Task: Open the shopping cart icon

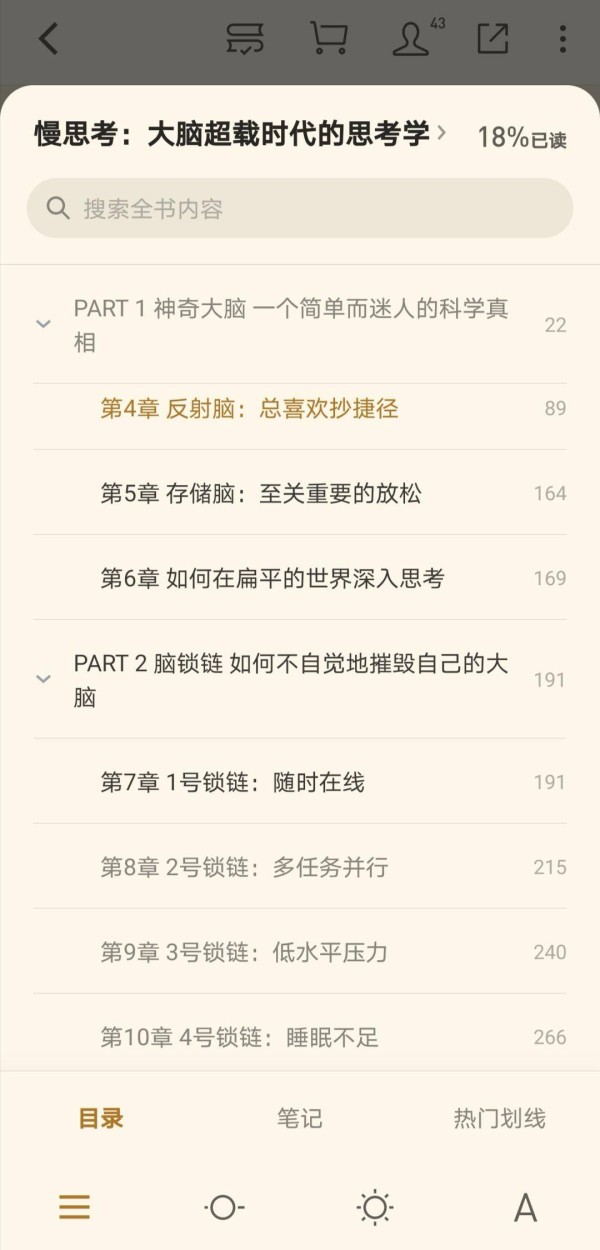Action: [x=328, y=38]
